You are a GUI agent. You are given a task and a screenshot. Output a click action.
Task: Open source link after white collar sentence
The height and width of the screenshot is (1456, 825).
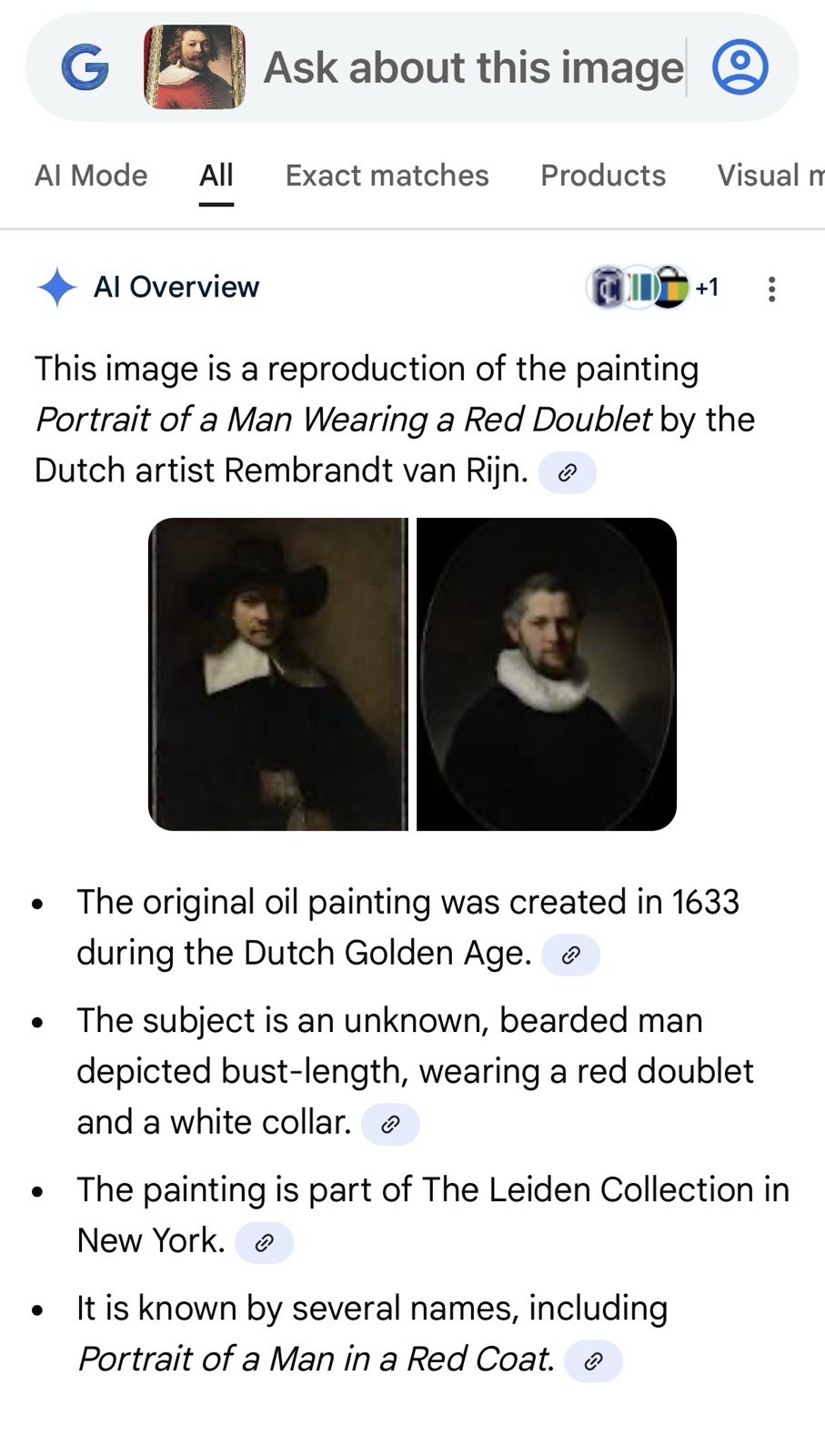click(x=390, y=1124)
